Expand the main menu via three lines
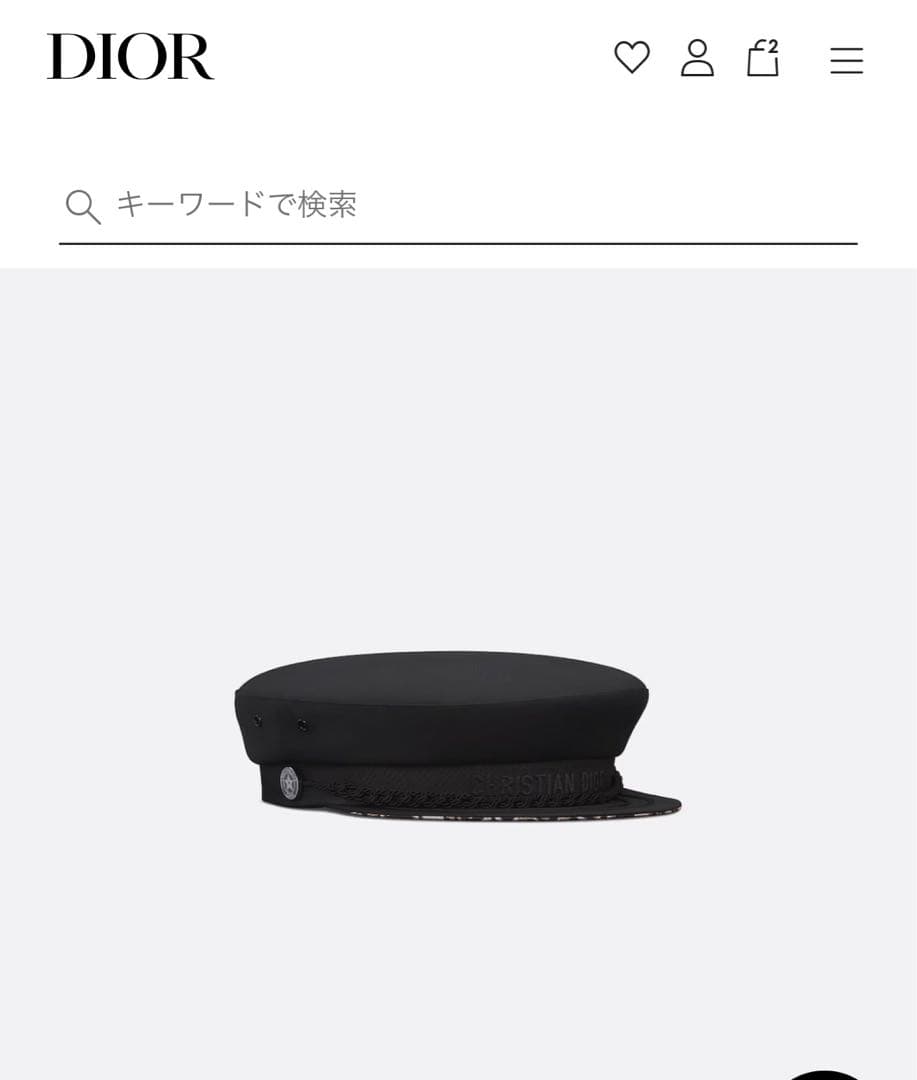Image resolution: width=917 pixels, height=1080 pixels. [x=846, y=61]
